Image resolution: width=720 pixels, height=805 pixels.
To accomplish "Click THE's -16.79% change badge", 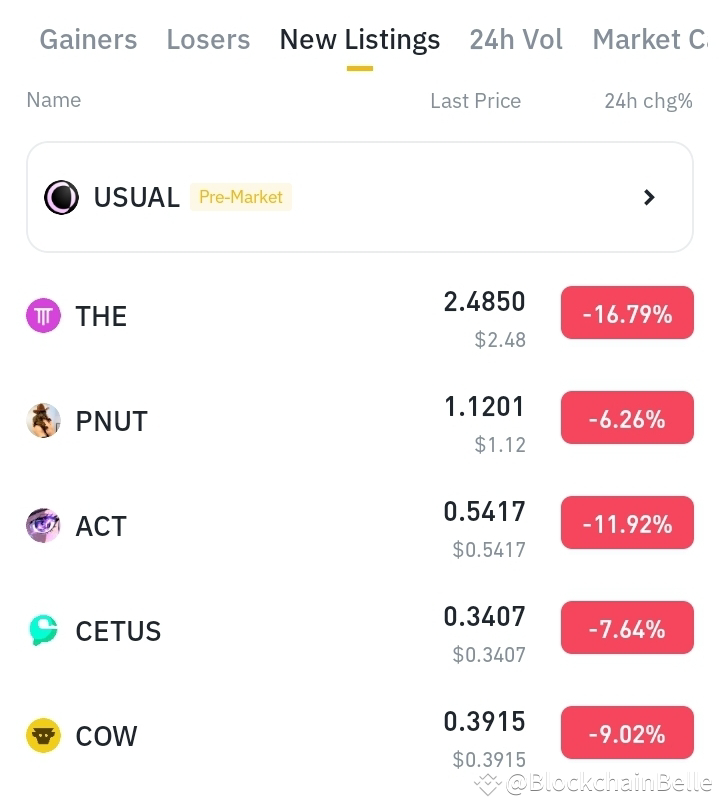I will (x=627, y=312).
